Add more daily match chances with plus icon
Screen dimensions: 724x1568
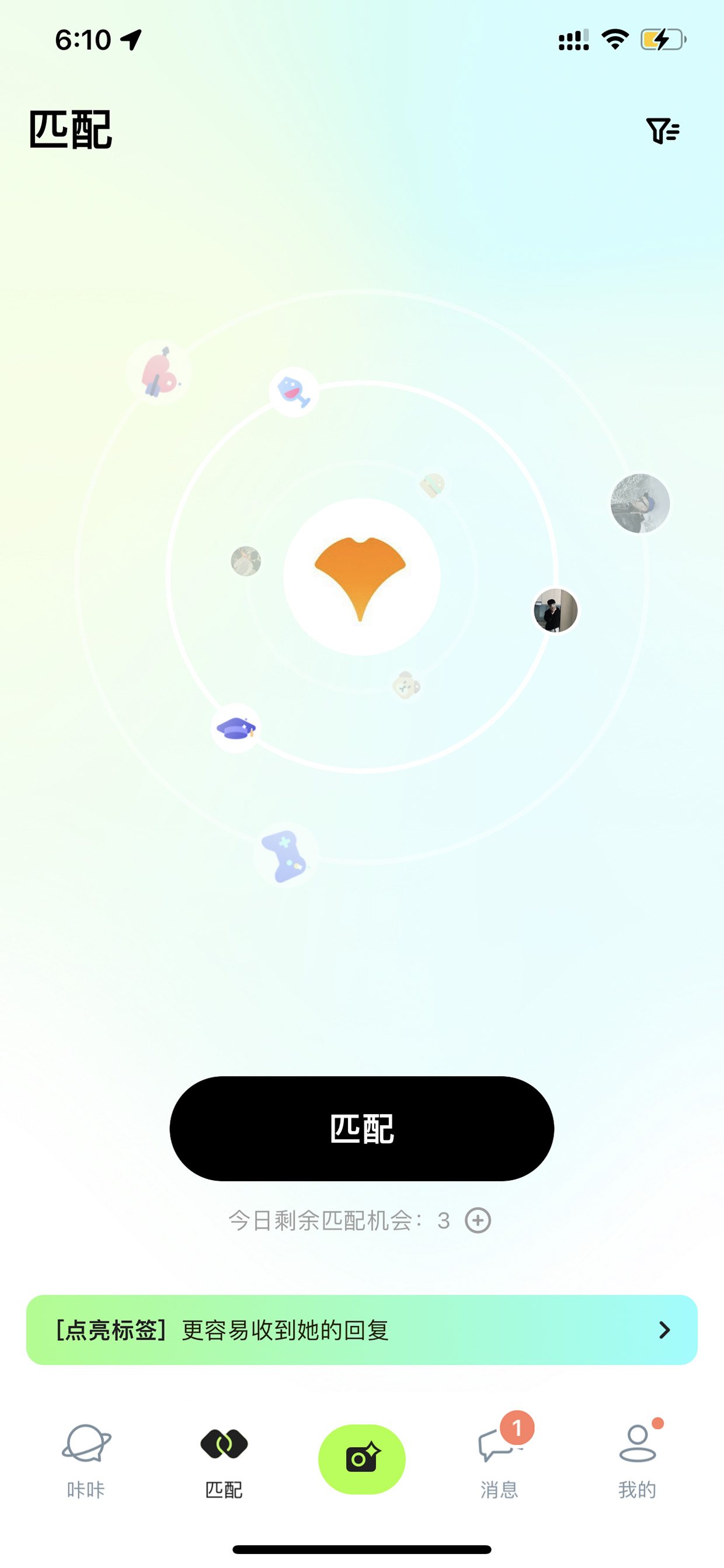478,1220
